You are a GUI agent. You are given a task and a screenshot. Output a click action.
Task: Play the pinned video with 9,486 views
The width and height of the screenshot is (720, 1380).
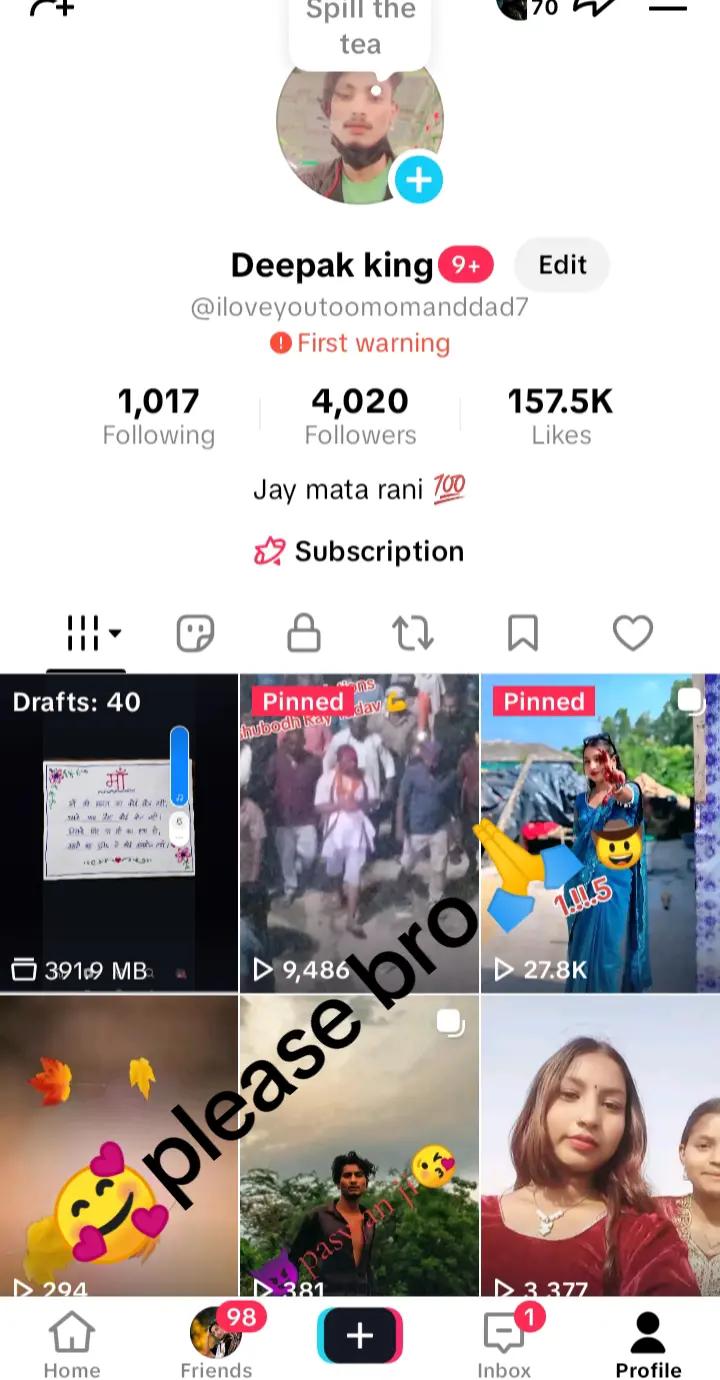(x=360, y=833)
